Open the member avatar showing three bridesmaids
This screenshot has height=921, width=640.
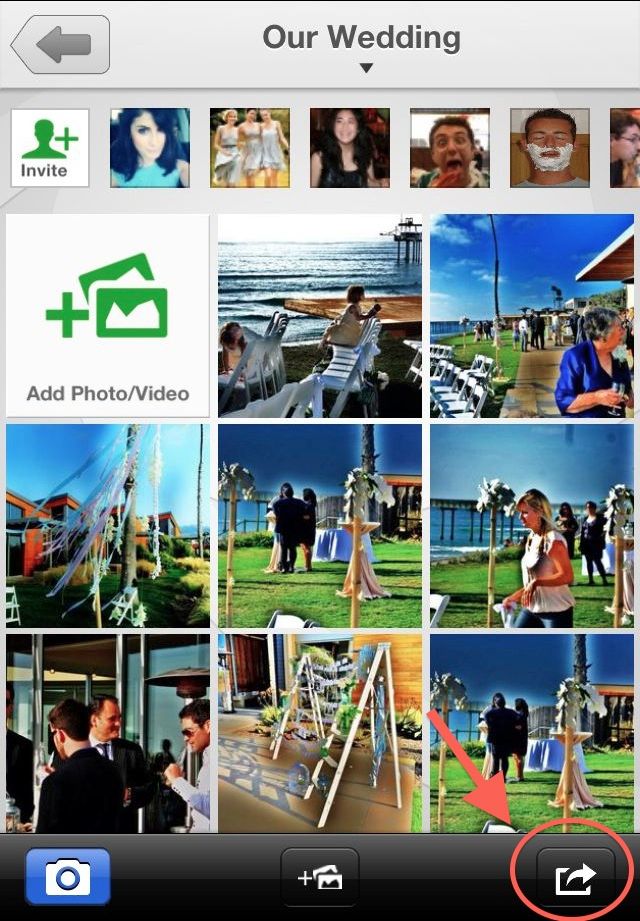249,148
